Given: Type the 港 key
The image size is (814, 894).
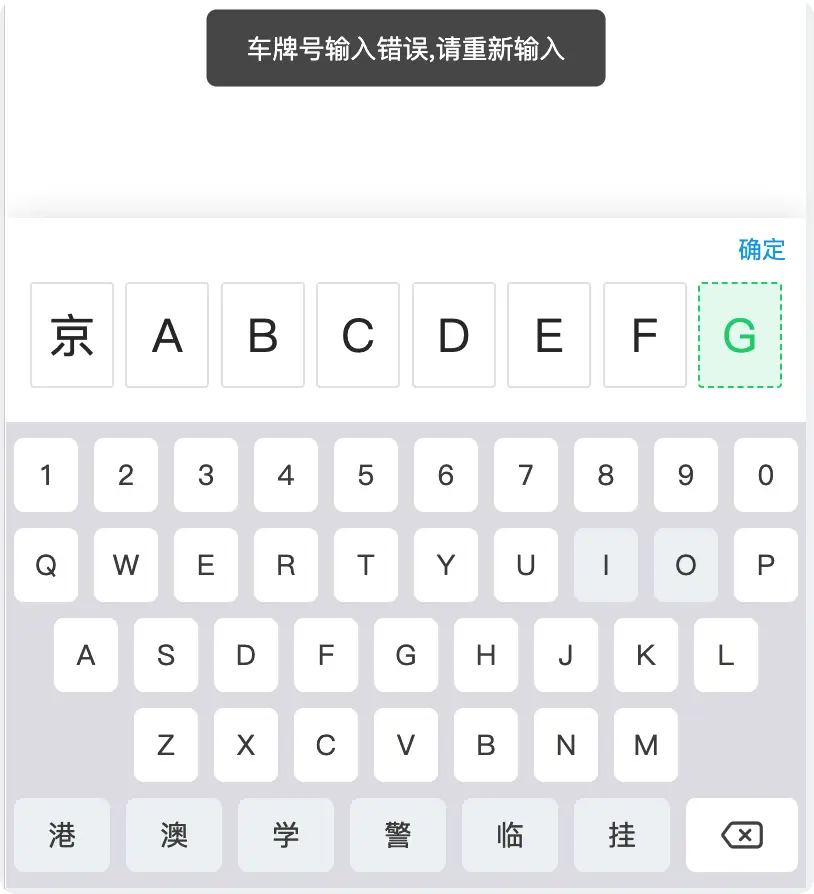Looking at the screenshot, I should click(x=62, y=835).
